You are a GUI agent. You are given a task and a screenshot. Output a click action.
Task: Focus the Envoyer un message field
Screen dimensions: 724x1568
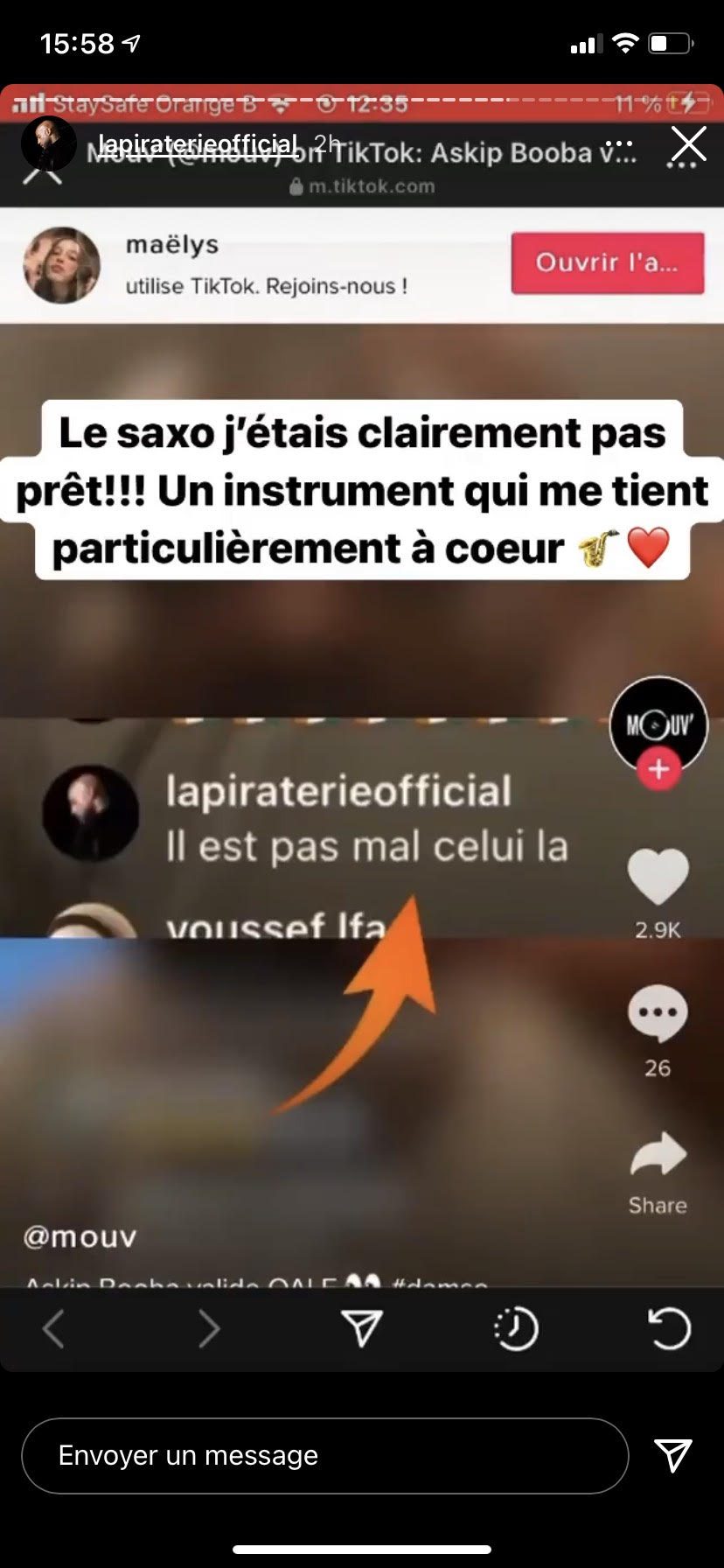[x=324, y=1455]
